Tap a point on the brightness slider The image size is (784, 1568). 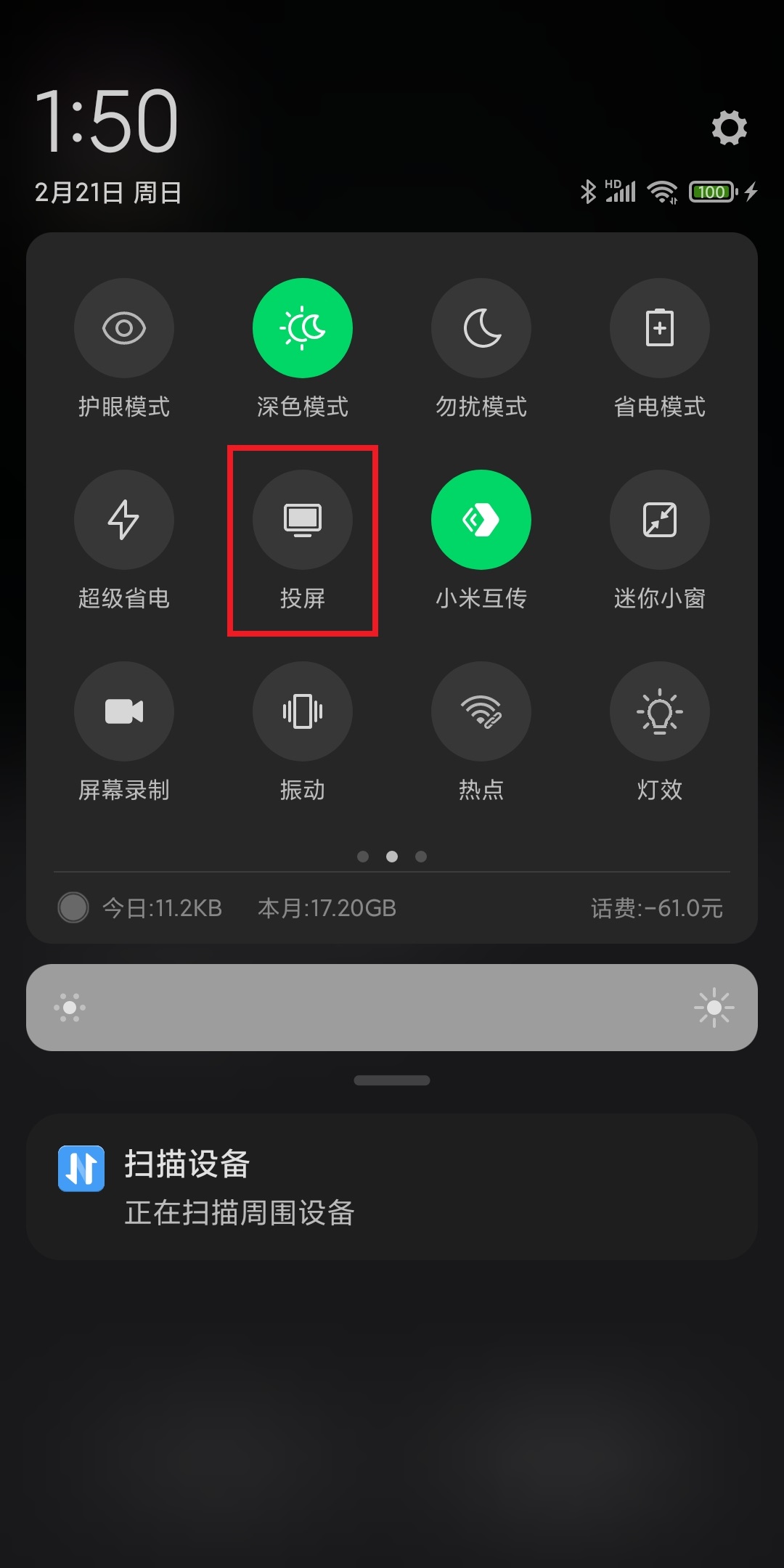(x=392, y=1008)
